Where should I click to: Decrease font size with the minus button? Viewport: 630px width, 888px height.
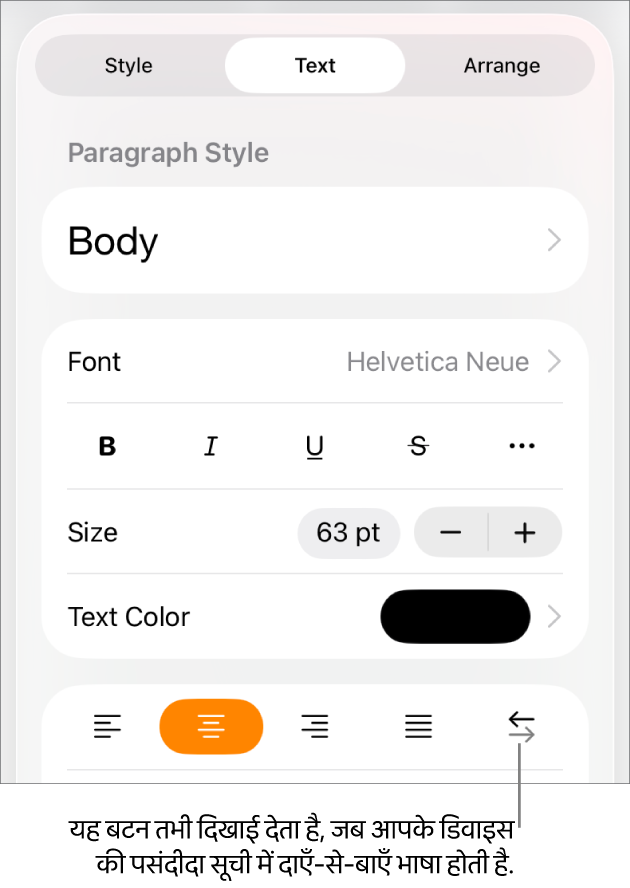(451, 533)
